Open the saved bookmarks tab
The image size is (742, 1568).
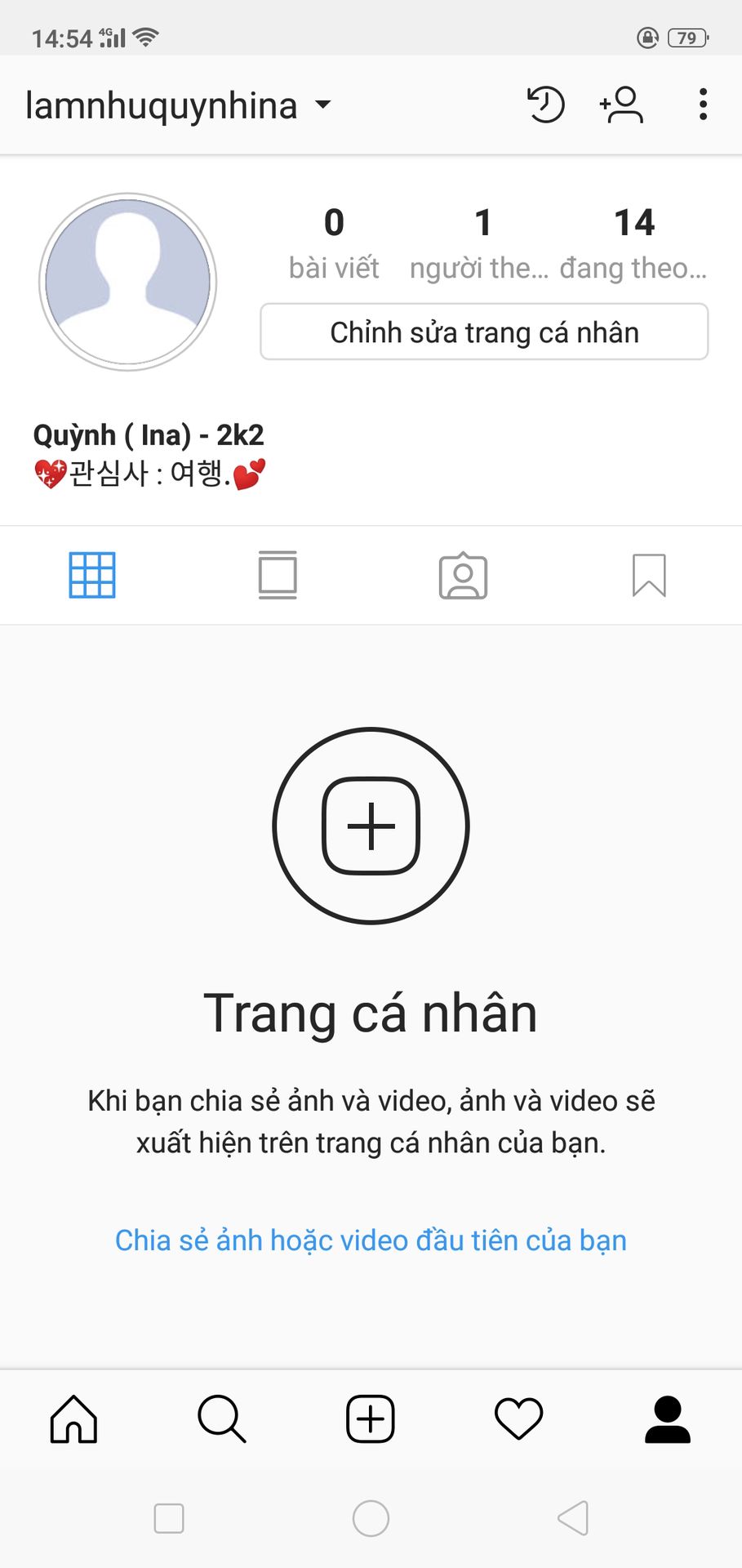(649, 575)
